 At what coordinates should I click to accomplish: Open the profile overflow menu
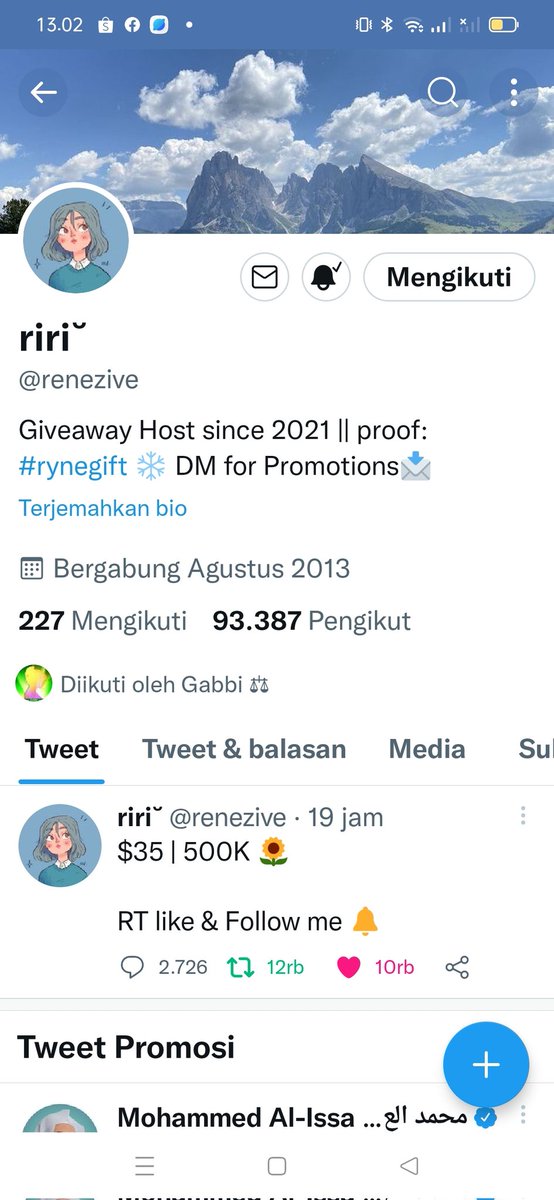pos(514,93)
